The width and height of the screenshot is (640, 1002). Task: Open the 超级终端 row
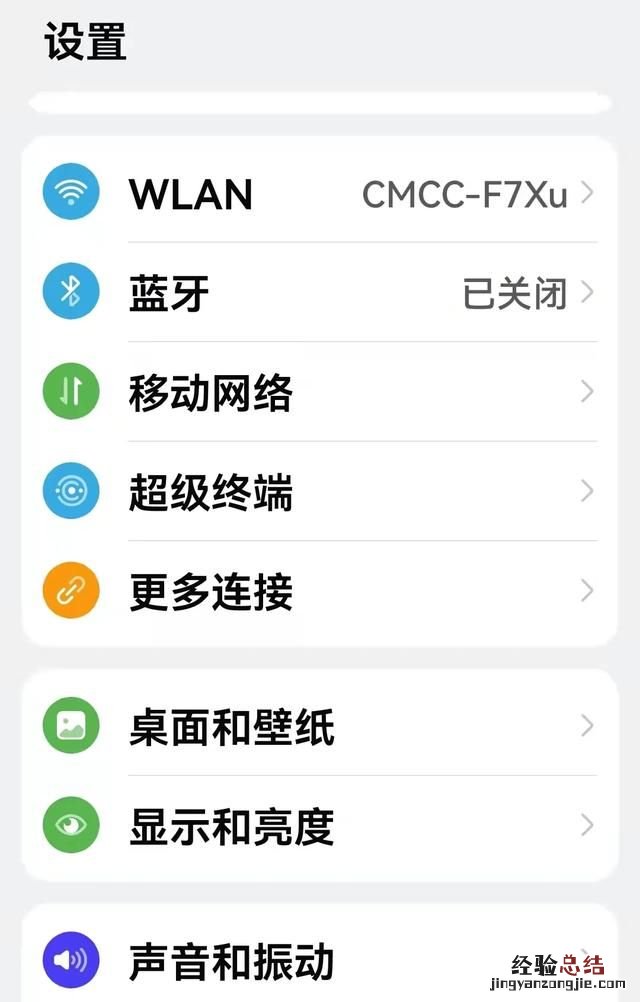tap(320, 492)
